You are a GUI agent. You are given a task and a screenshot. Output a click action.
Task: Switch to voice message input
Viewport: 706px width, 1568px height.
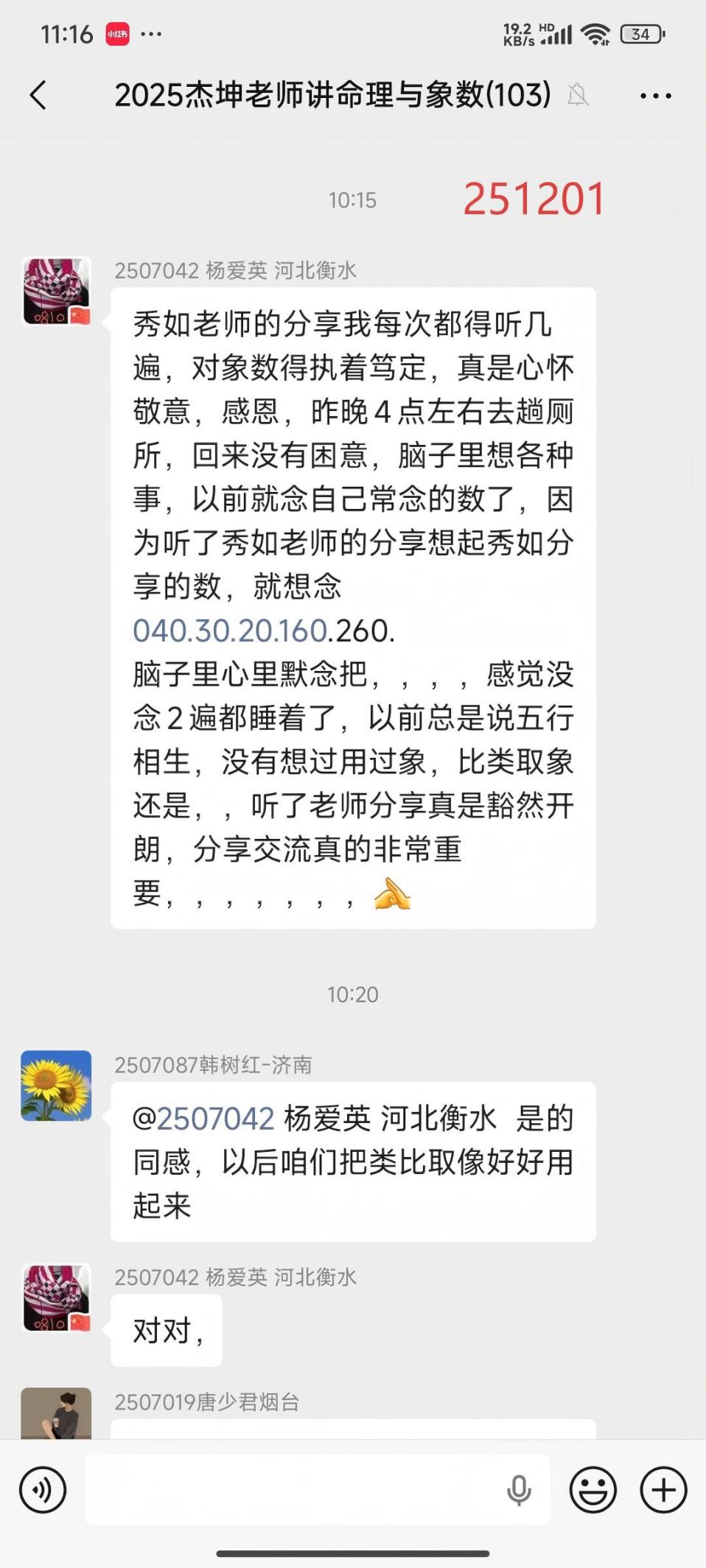[x=43, y=1489]
